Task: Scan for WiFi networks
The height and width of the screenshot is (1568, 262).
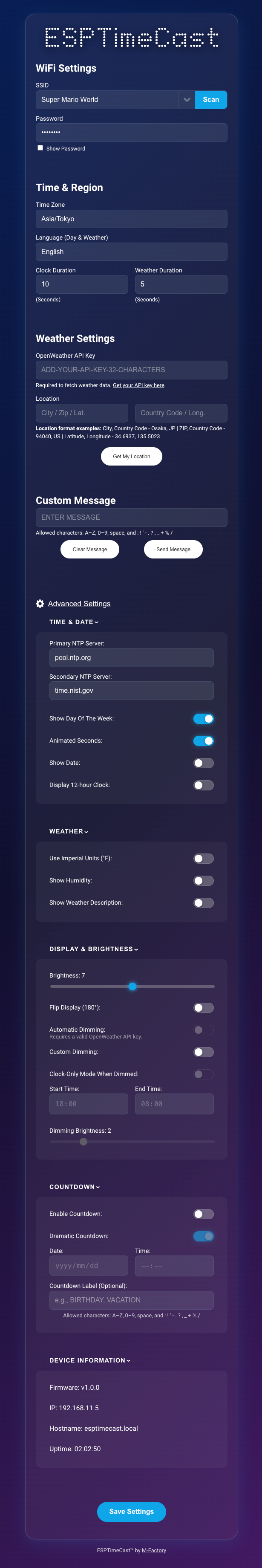Action: click(x=211, y=100)
